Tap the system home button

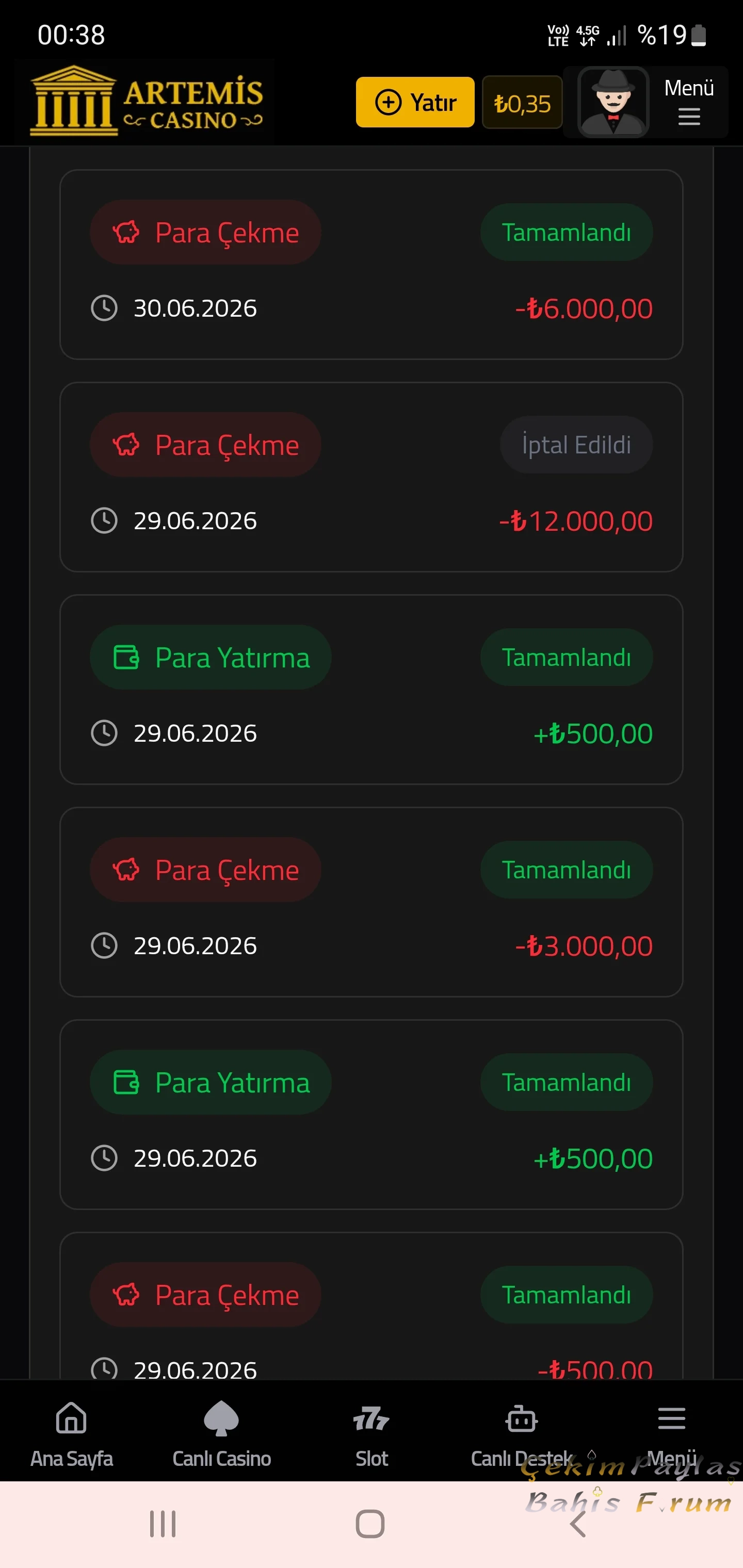click(370, 1524)
